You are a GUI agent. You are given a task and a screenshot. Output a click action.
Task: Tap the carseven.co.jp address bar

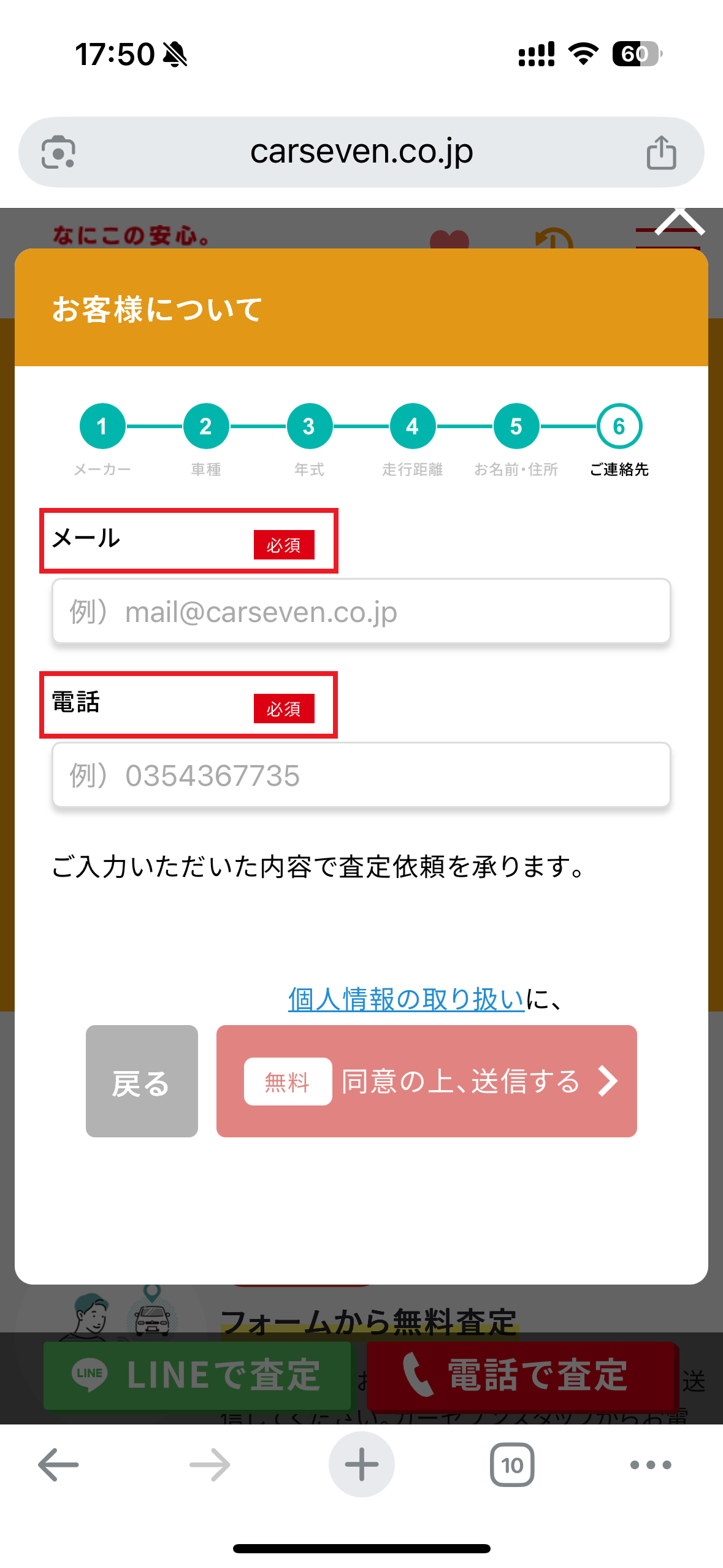click(x=361, y=152)
